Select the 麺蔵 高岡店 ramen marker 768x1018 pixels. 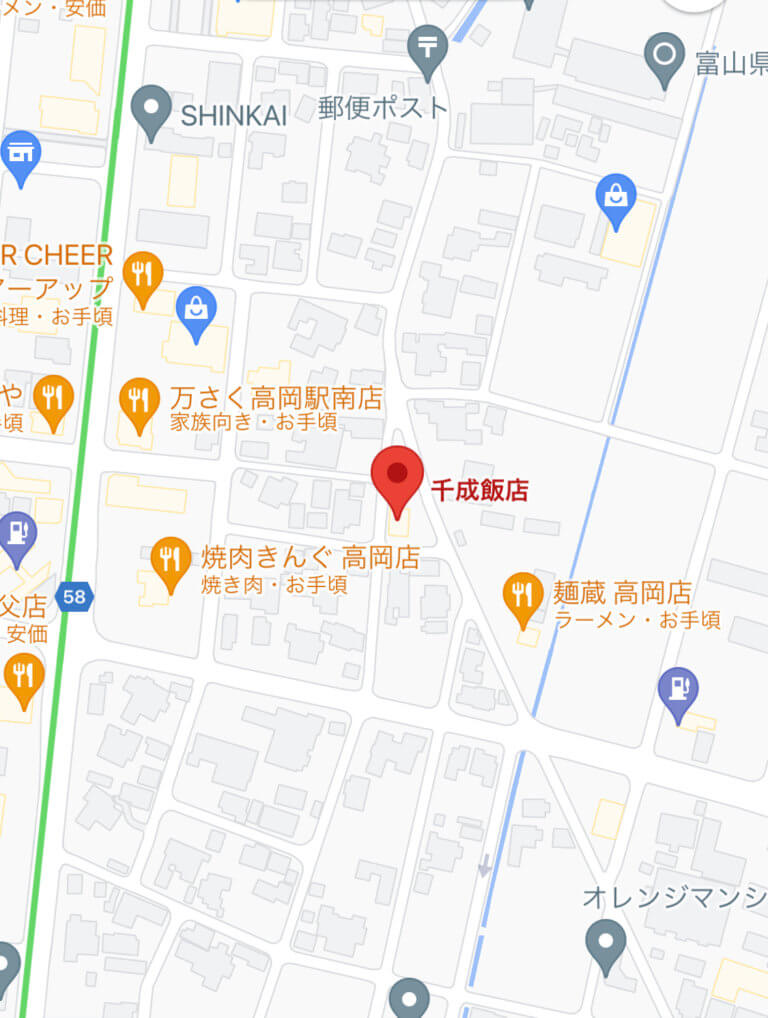pyautogui.click(x=522, y=594)
